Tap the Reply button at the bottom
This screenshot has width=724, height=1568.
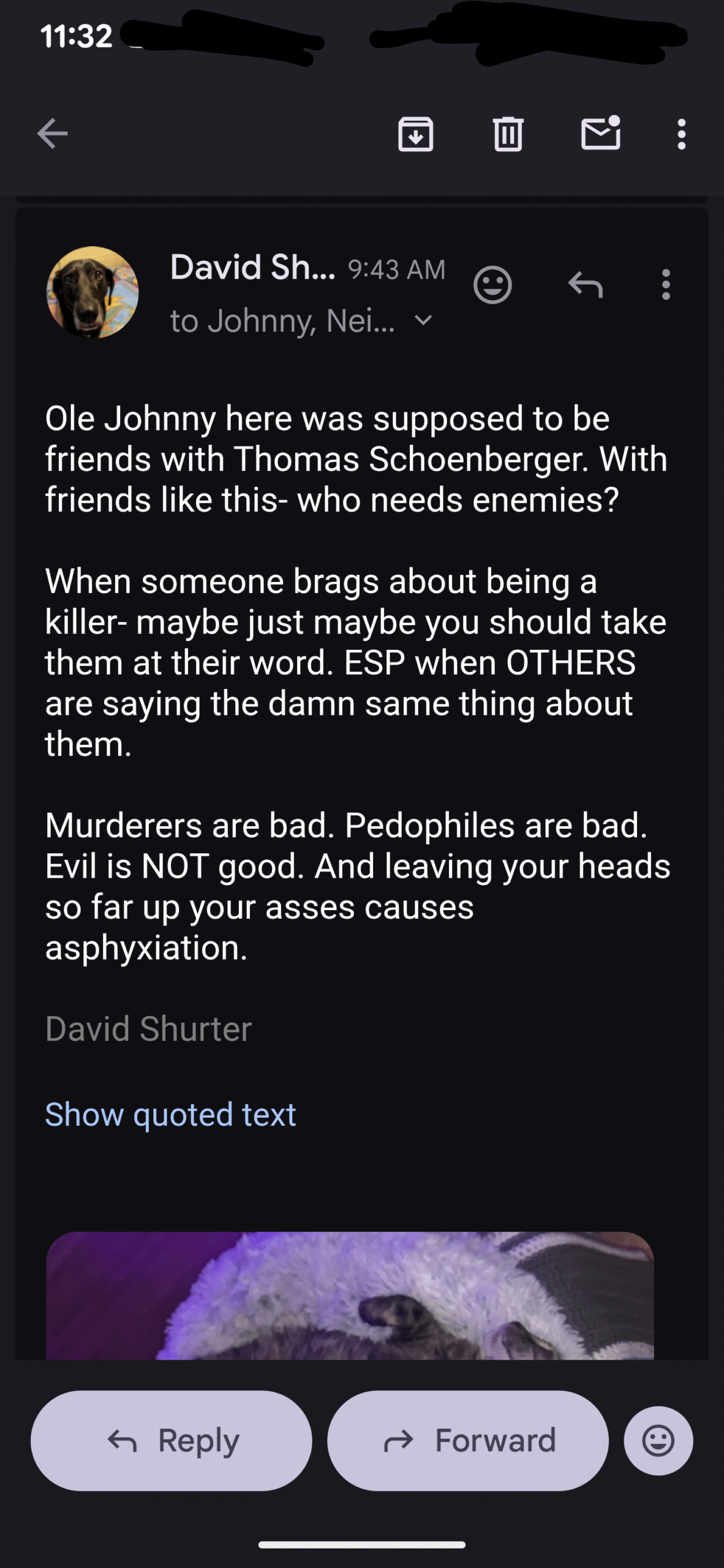click(172, 1441)
